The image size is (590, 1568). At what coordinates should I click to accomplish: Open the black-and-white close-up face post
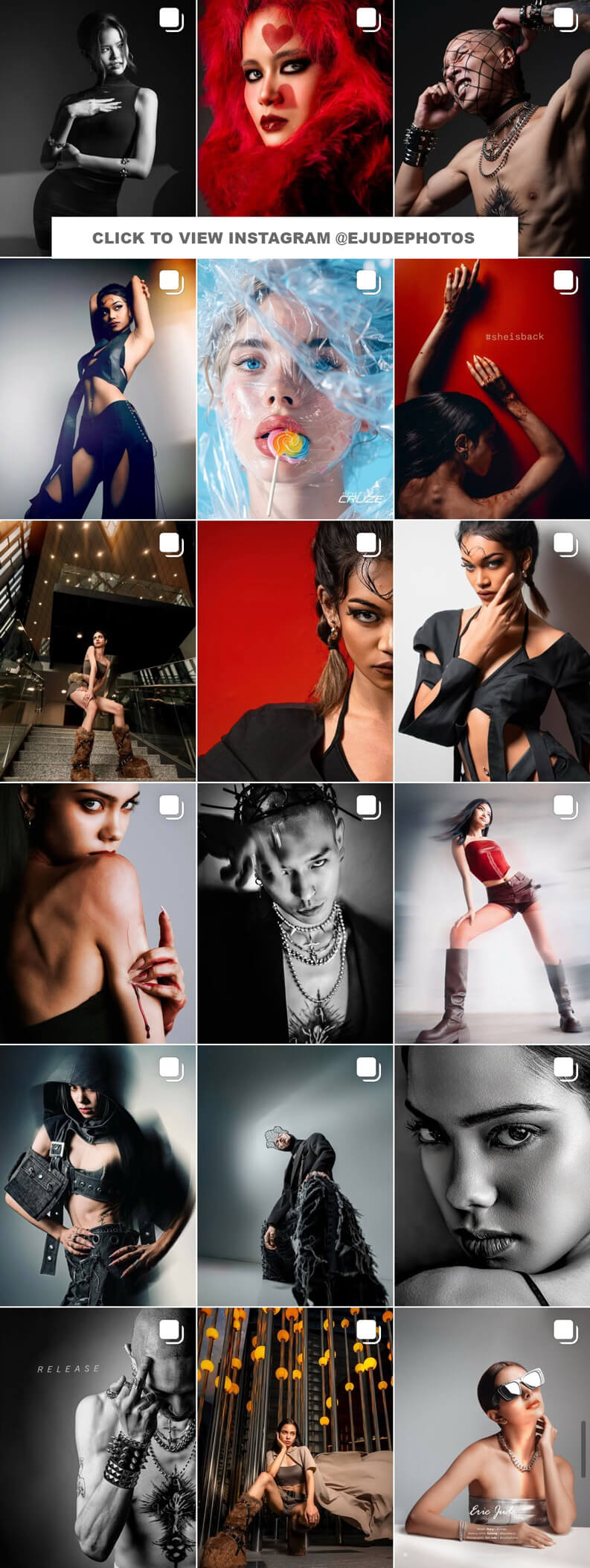click(492, 1175)
